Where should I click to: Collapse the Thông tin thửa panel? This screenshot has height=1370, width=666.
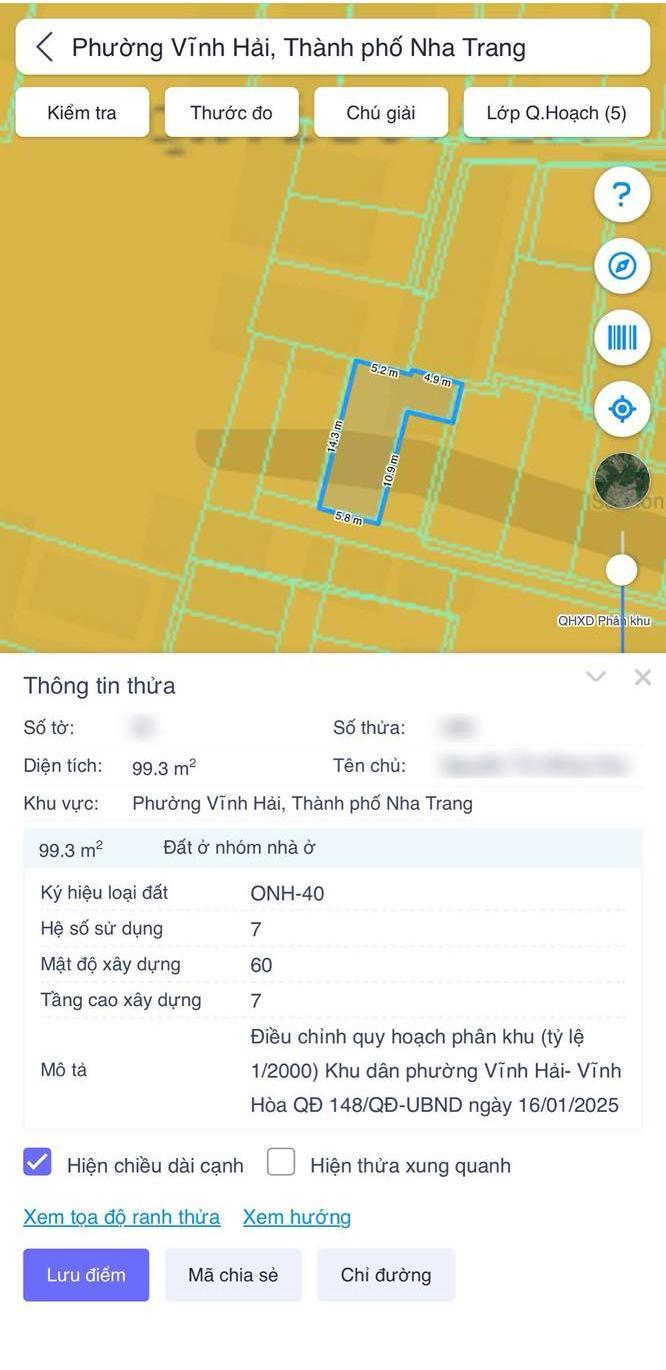pos(596,678)
